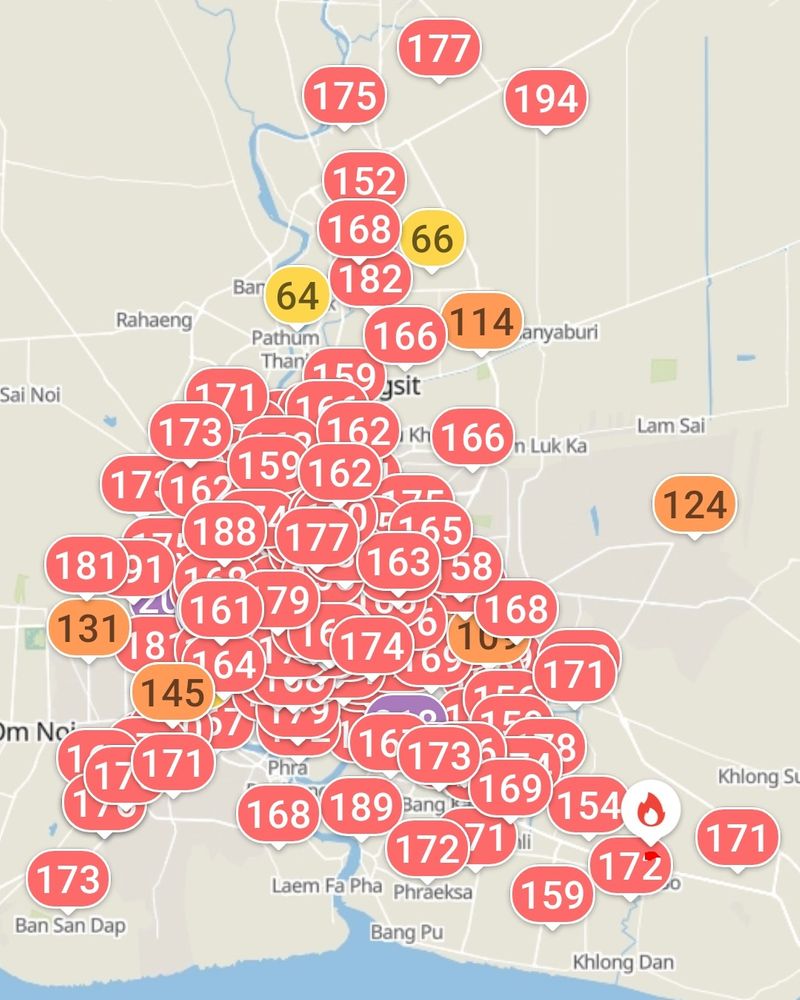Tap the yellow marker reading 66

(432, 240)
